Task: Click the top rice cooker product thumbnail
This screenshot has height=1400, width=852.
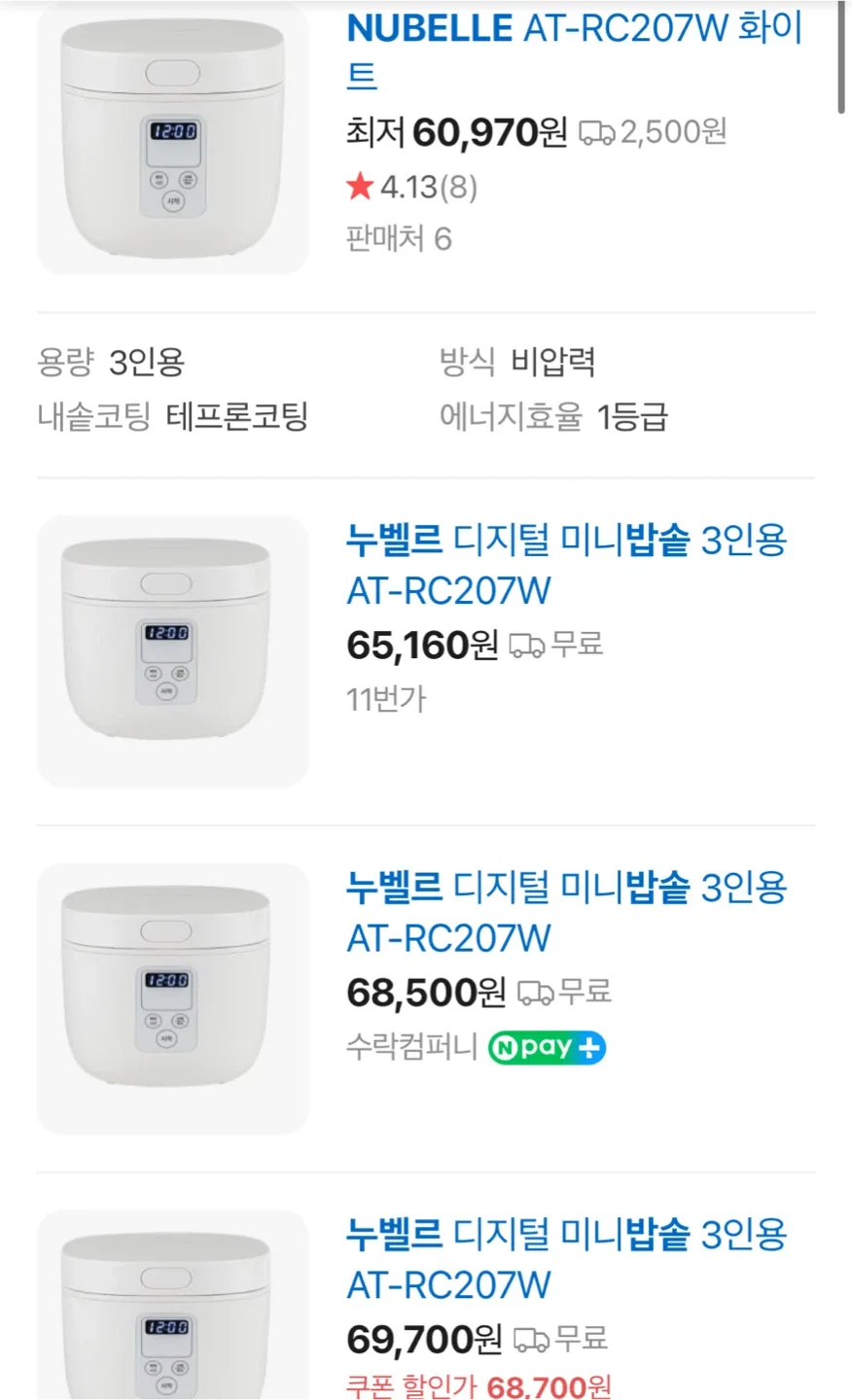Action: (x=170, y=136)
